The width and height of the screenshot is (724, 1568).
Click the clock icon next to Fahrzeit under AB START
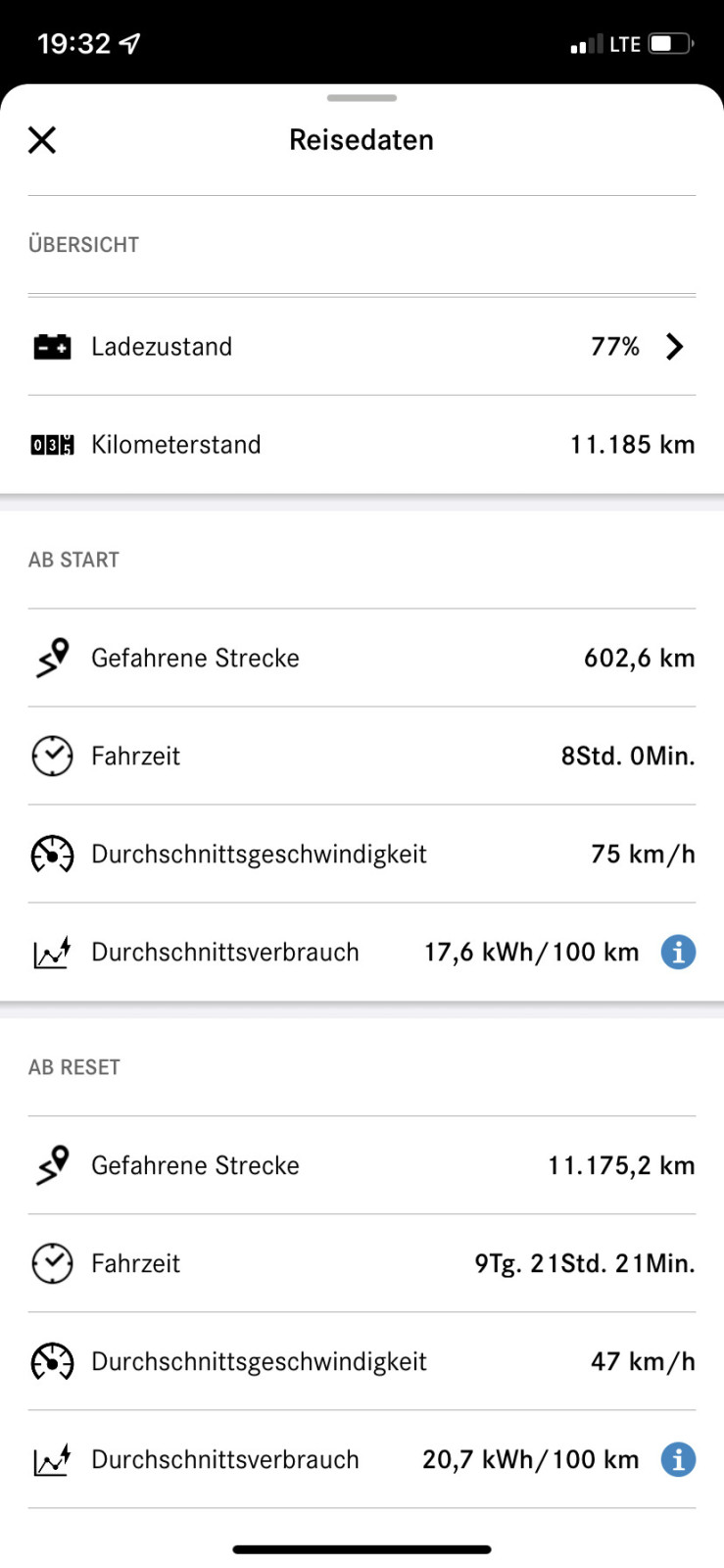pyautogui.click(x=51, y=756)
